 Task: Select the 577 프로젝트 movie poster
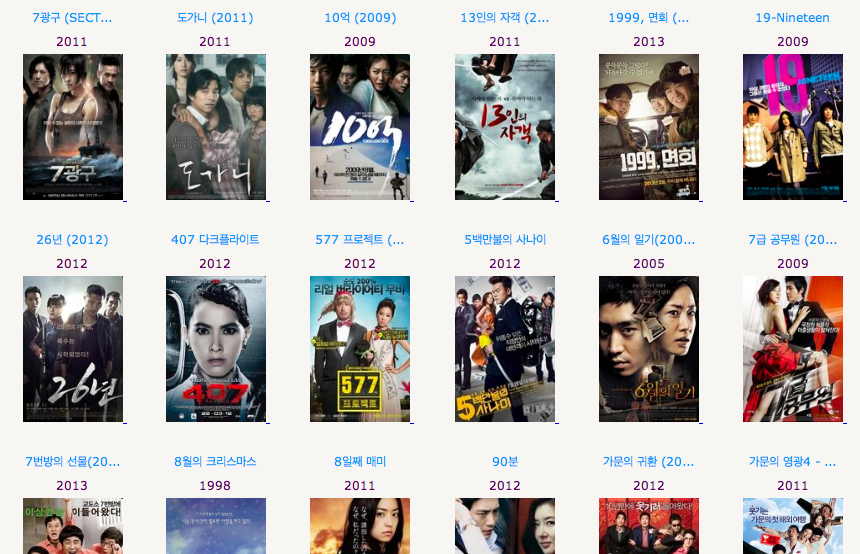pyautogui.click(x=359, y=349)
